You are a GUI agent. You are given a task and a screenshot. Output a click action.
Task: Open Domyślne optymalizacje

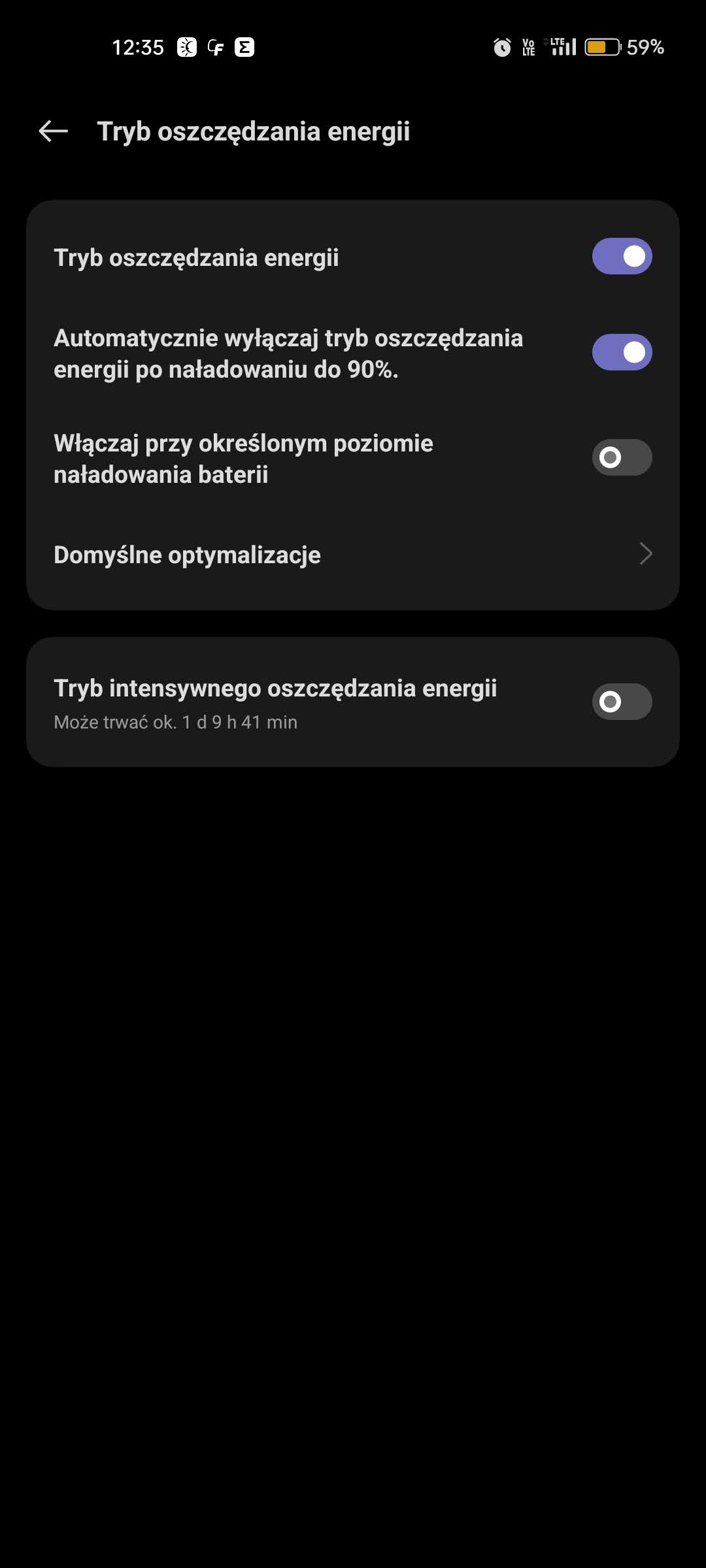(353, 555)
